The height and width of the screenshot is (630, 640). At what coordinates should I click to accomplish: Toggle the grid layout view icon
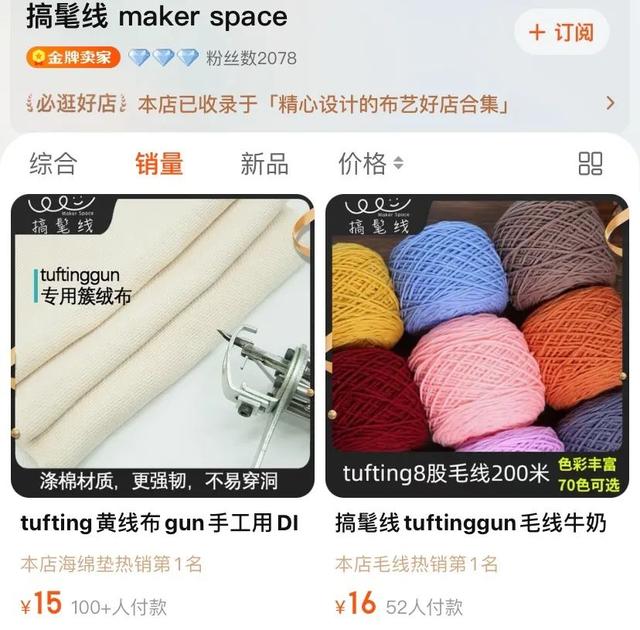(591, 164)
